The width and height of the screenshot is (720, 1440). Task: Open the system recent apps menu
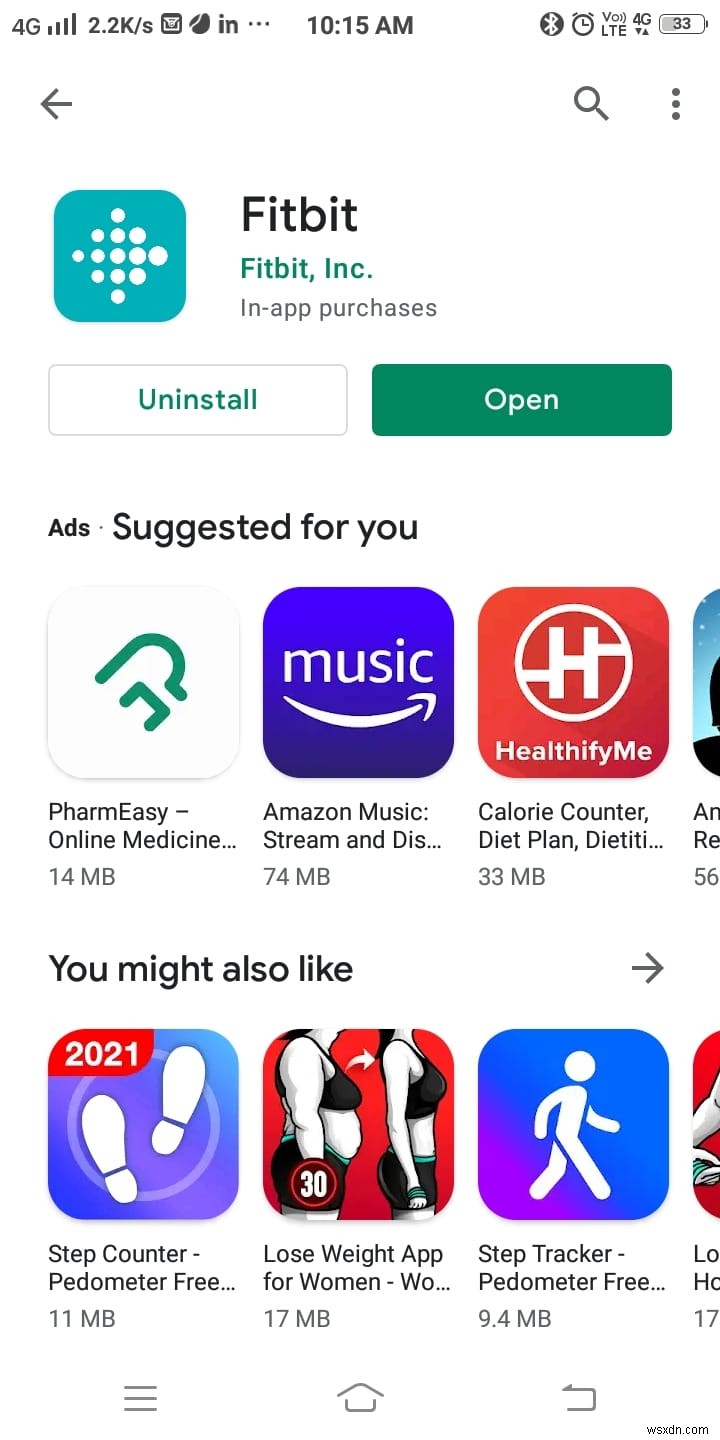click(x=140, y=1397)
